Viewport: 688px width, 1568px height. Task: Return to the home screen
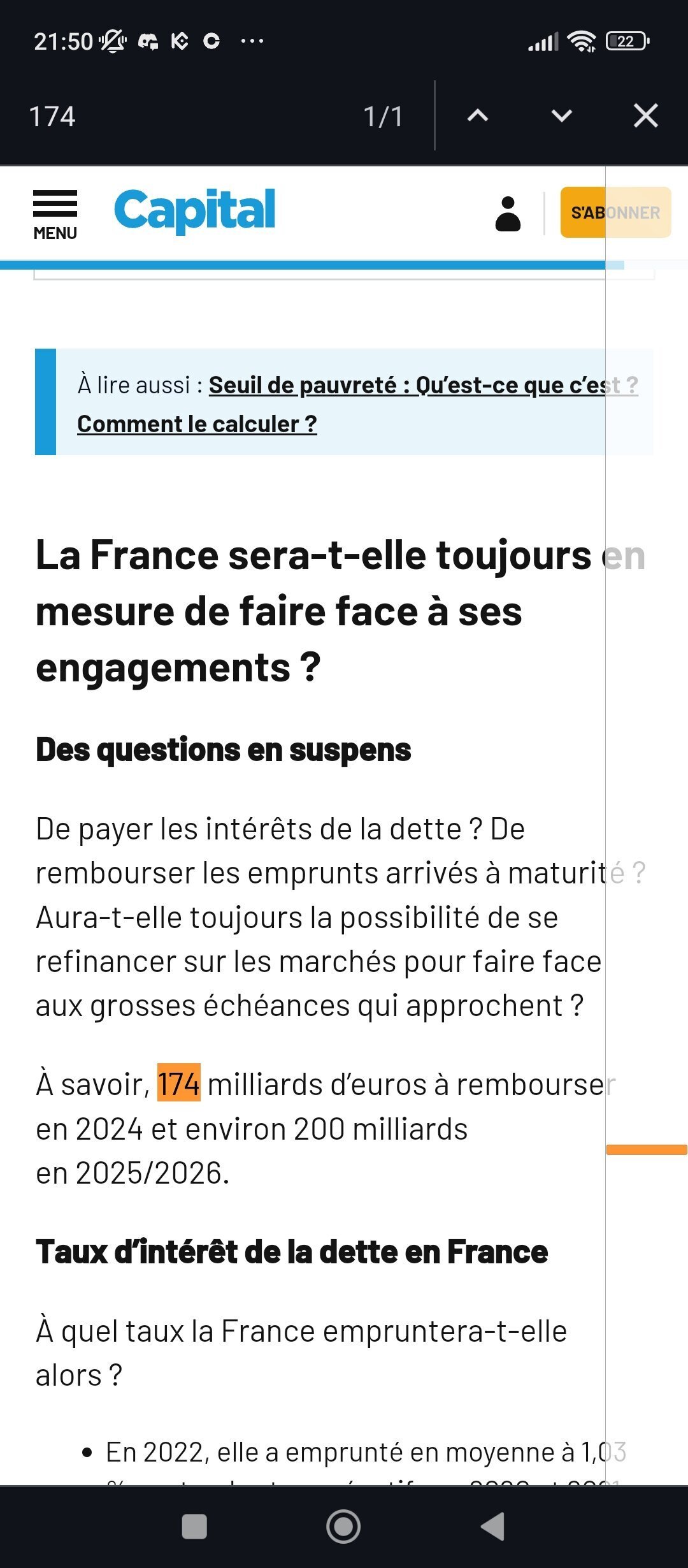(x=343, y=1527)
